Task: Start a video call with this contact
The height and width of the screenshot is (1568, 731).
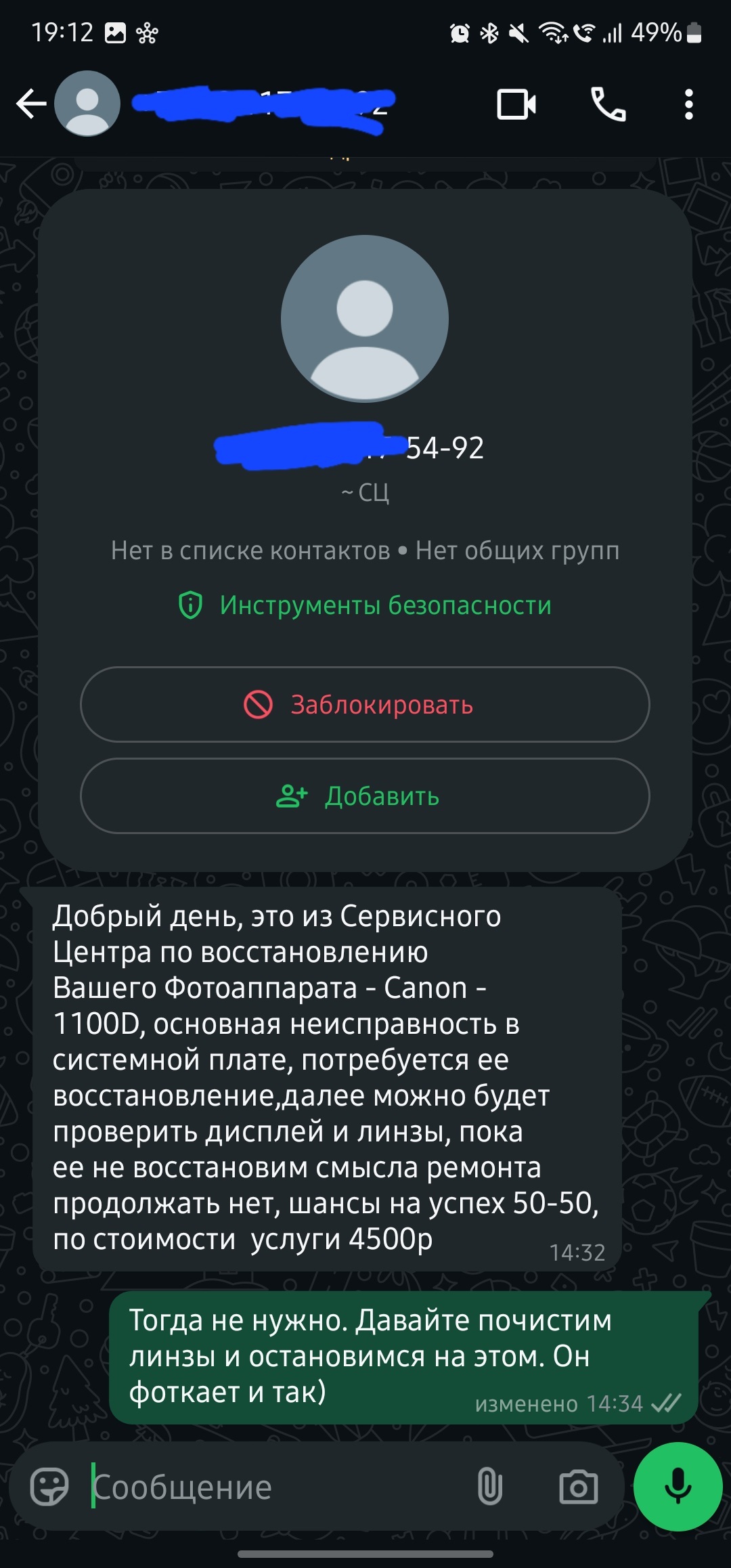Action: 516,104
